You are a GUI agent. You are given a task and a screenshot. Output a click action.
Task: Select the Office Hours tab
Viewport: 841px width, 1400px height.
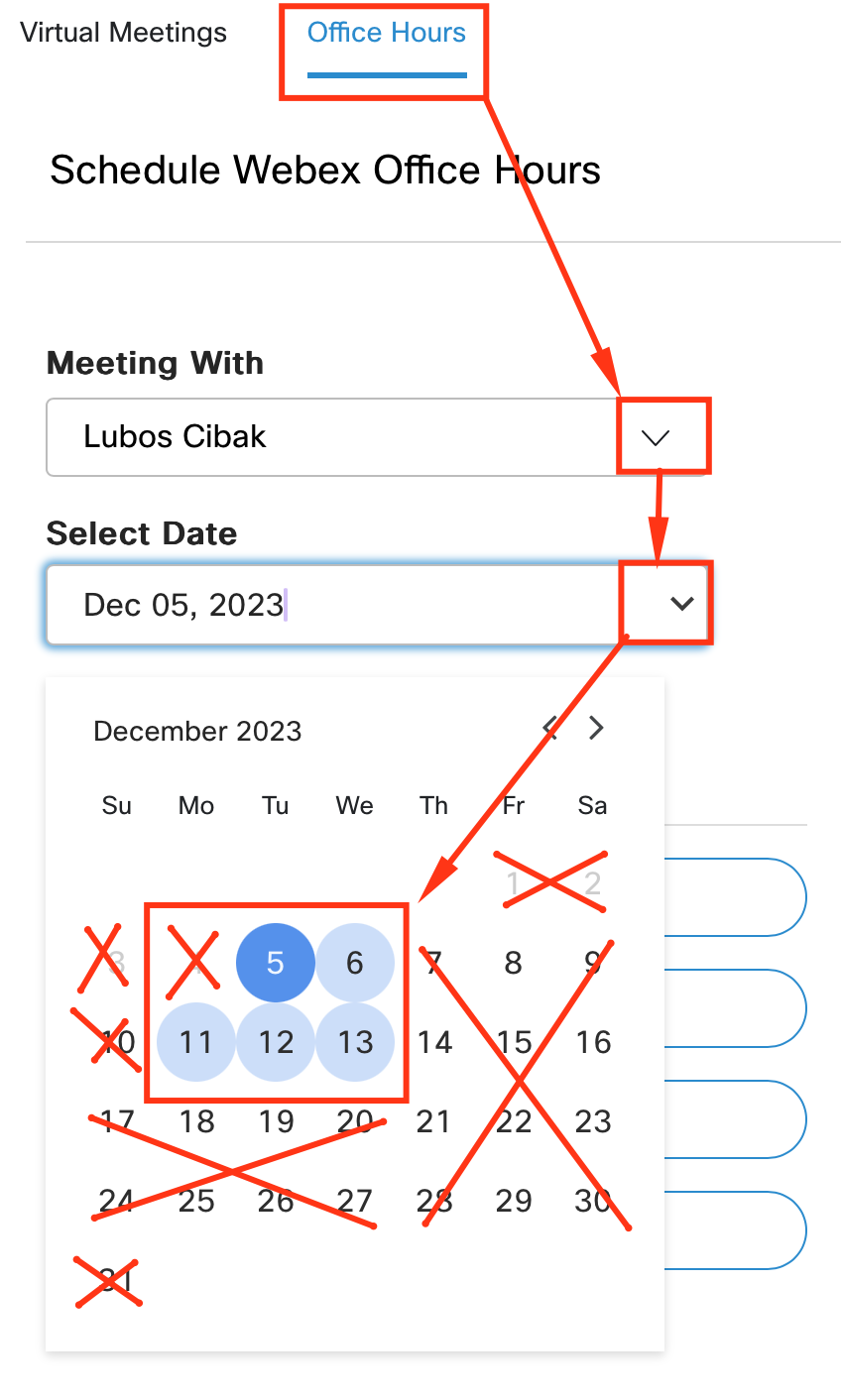tap(386, 33)
